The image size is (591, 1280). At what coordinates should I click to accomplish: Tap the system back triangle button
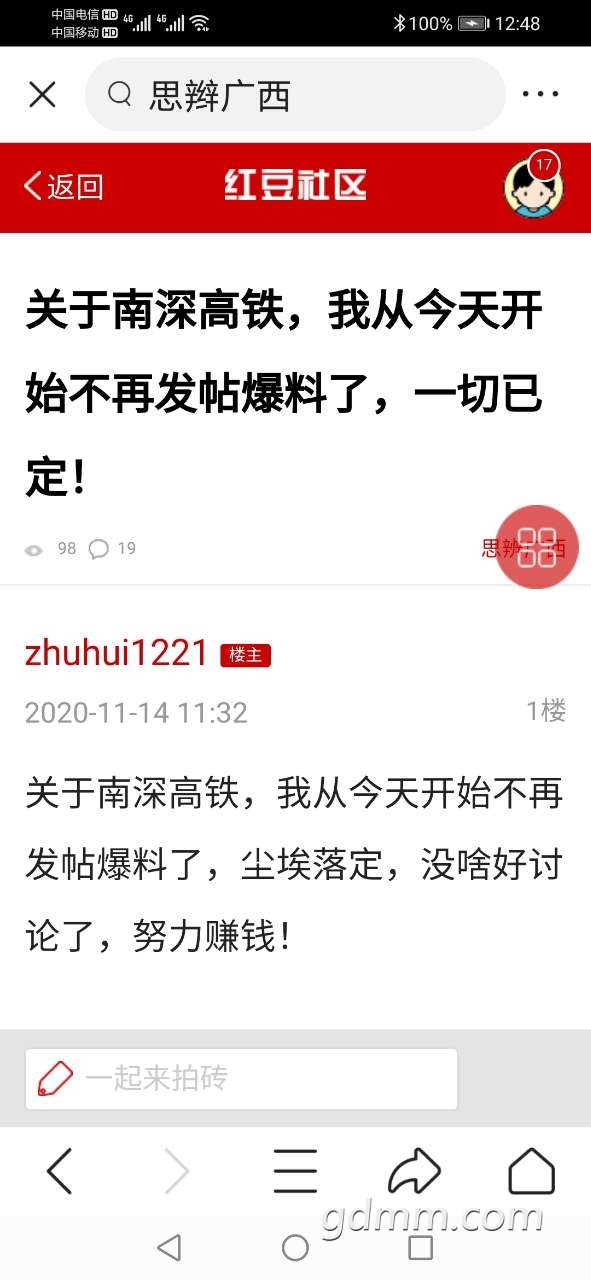point(169,1247)
